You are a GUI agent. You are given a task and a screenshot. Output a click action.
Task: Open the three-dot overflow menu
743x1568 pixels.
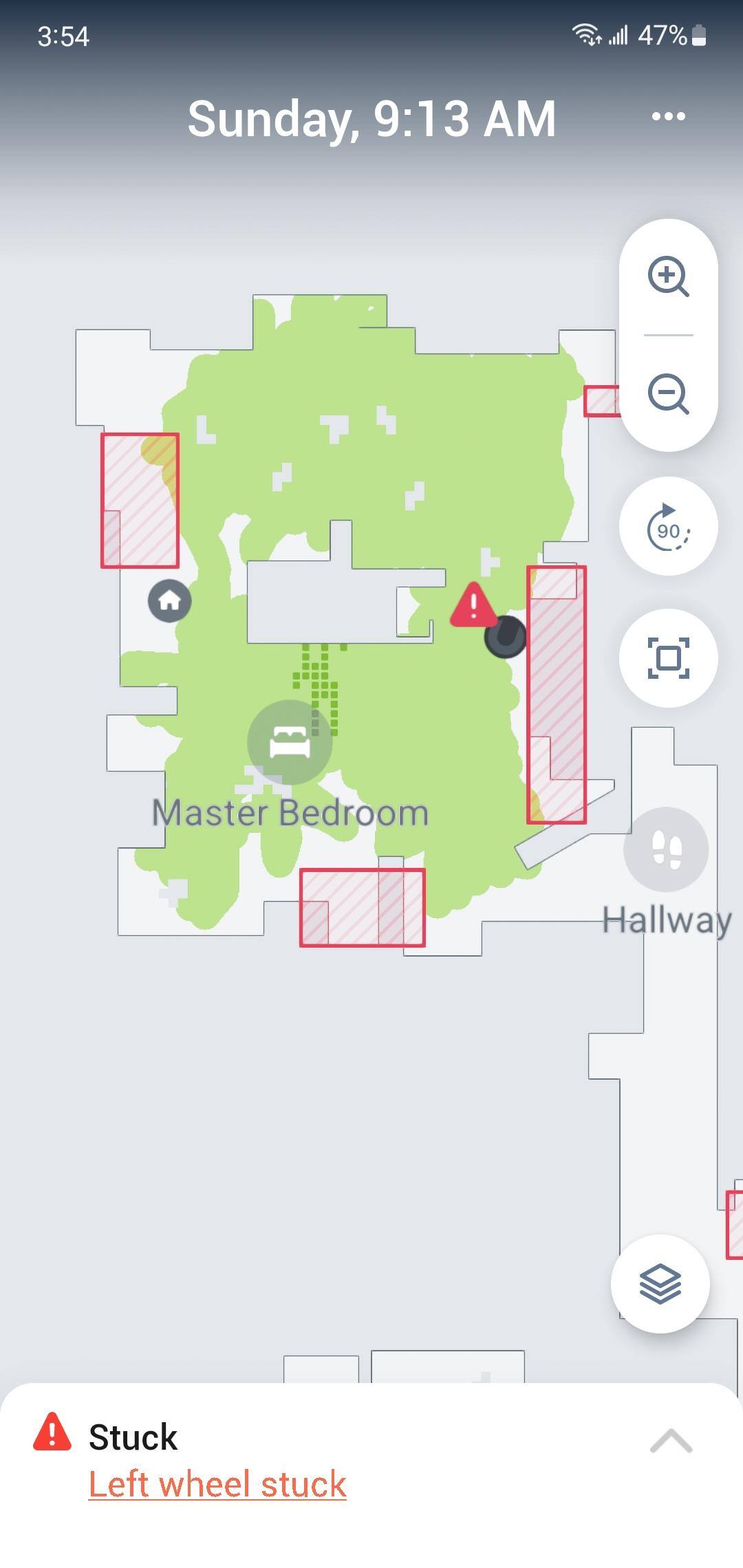pyautogui.click(x=668, y=116)
